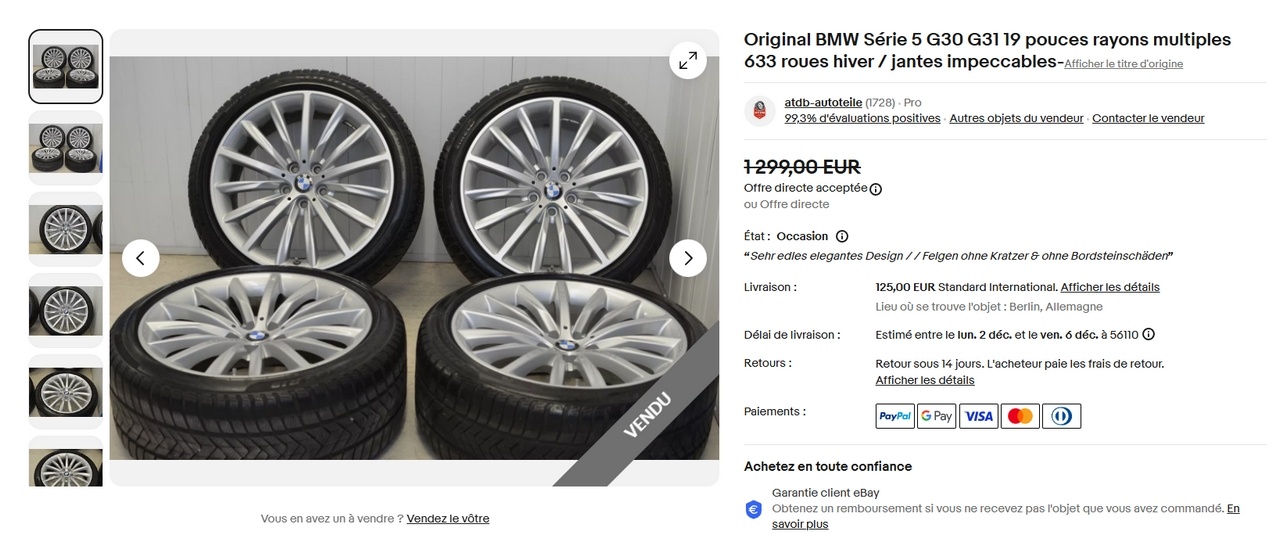Open info icon next to 'Occasion' condition
This screenshot has height=539, width=1280.
click(x=842, y=237)
